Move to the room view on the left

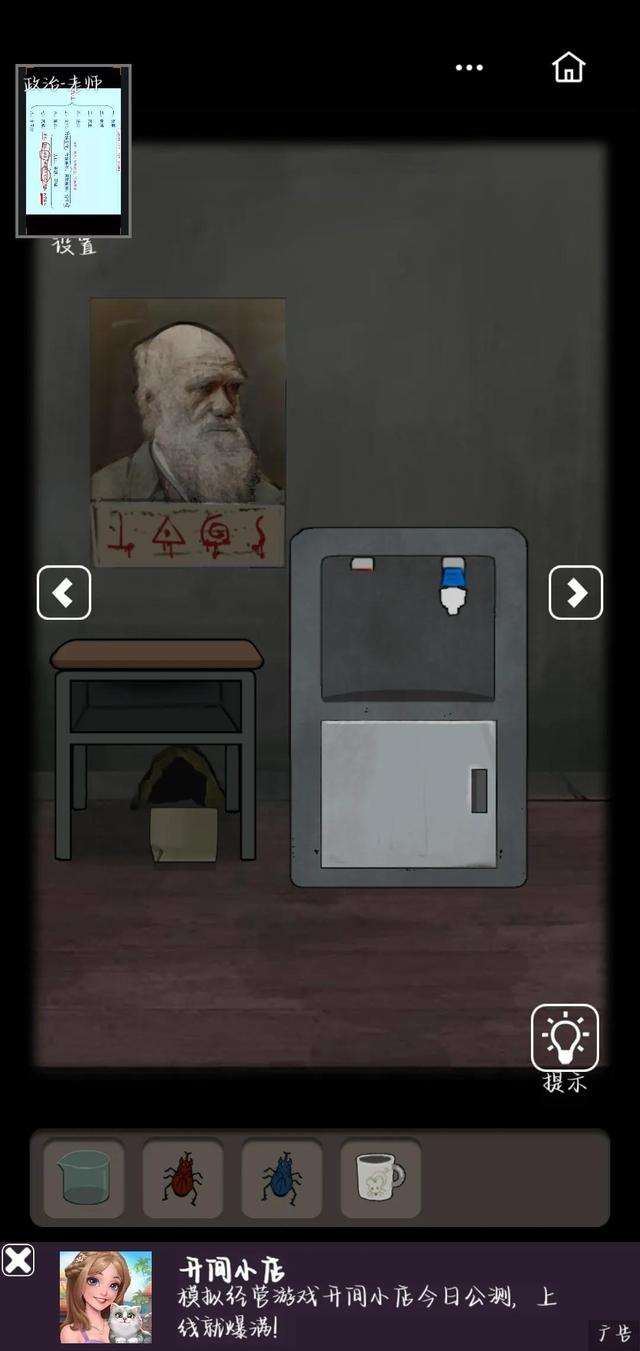(64, 593)
